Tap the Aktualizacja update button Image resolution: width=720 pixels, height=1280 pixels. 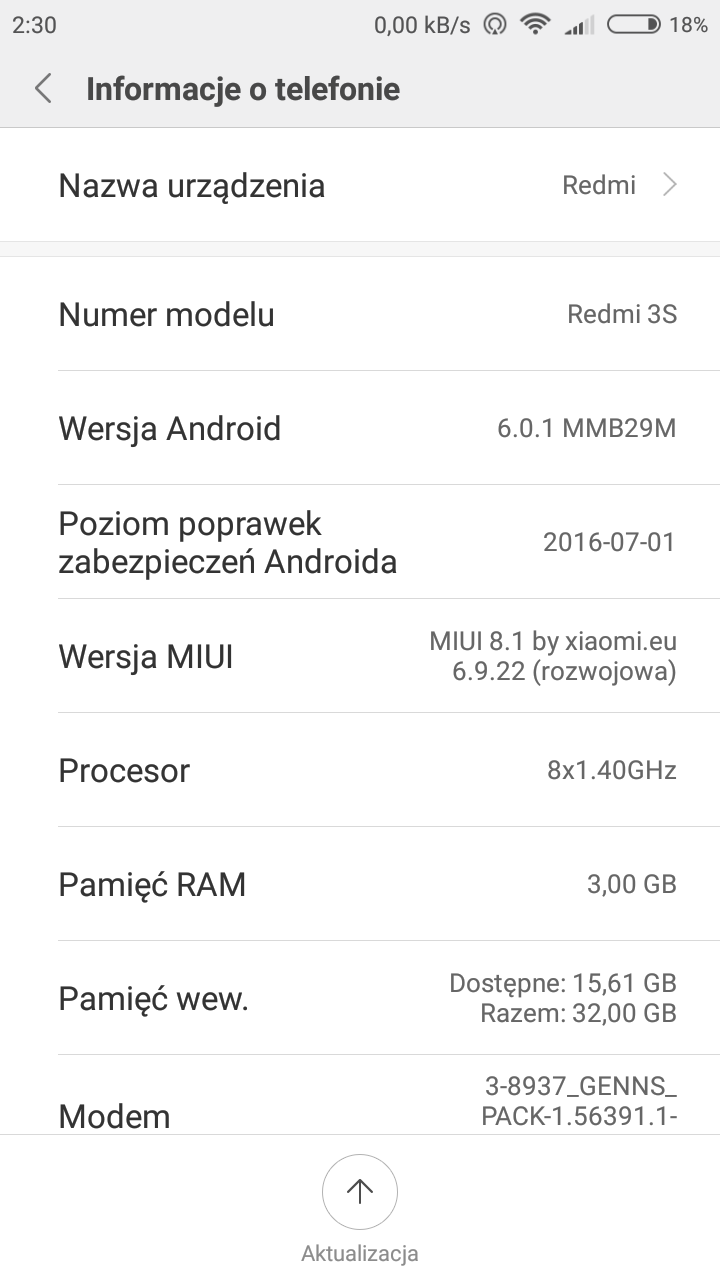point(359,1191)
